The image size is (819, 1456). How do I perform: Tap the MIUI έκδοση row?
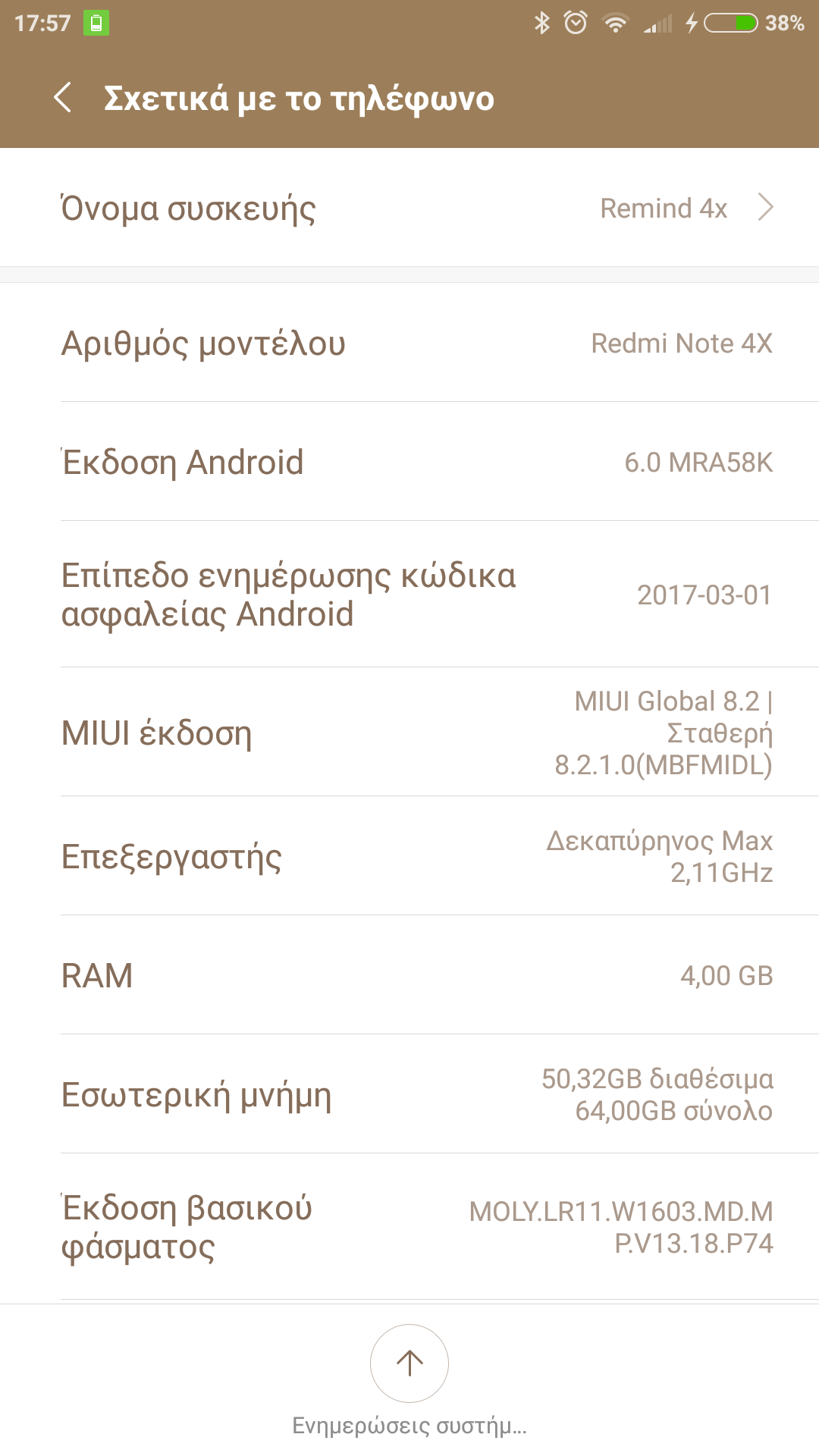coord(409,733)
